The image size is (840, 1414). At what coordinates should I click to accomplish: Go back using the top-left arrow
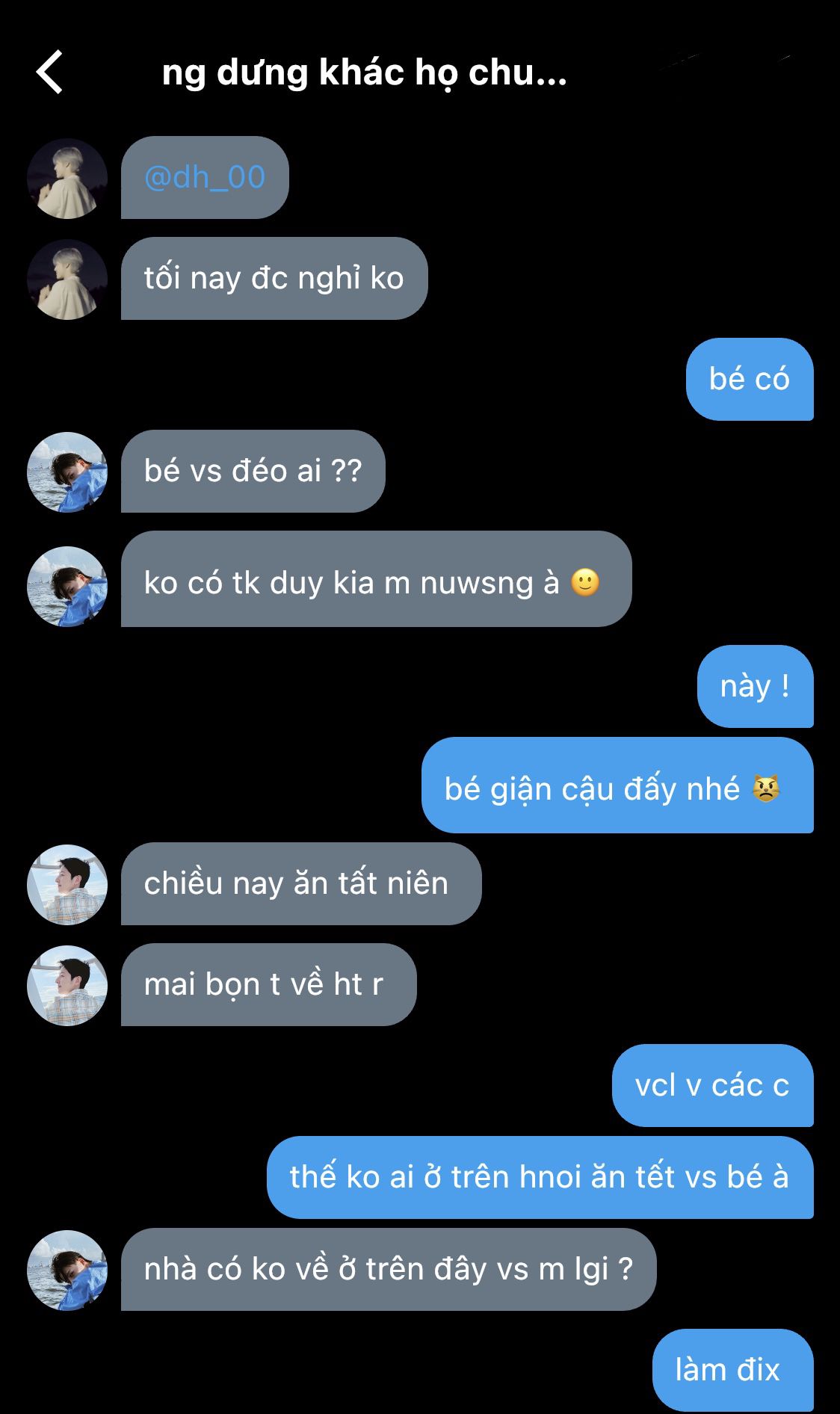(49, 72)
